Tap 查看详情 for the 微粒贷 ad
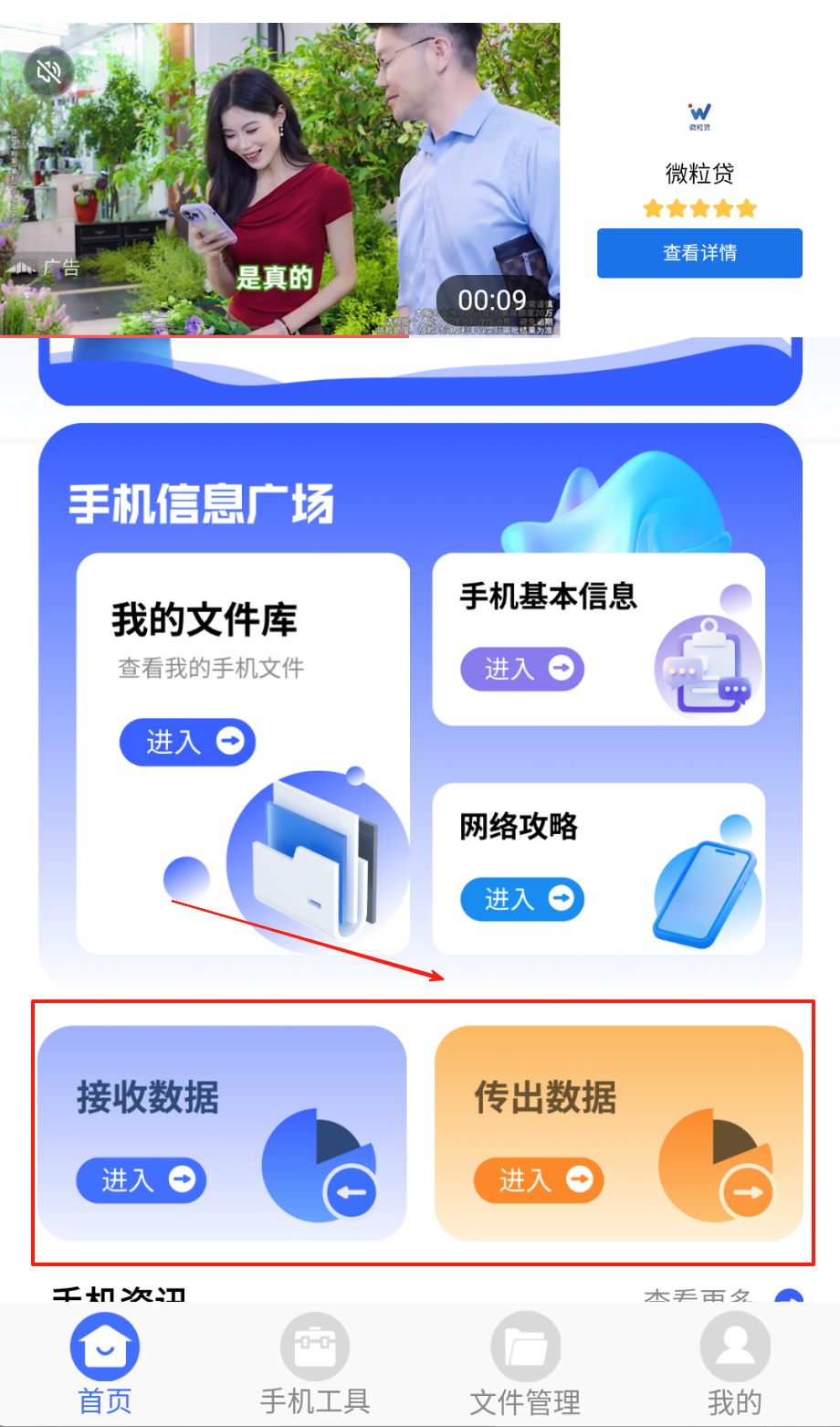The width and height of the screenshot is (840, 1427). 699,253
